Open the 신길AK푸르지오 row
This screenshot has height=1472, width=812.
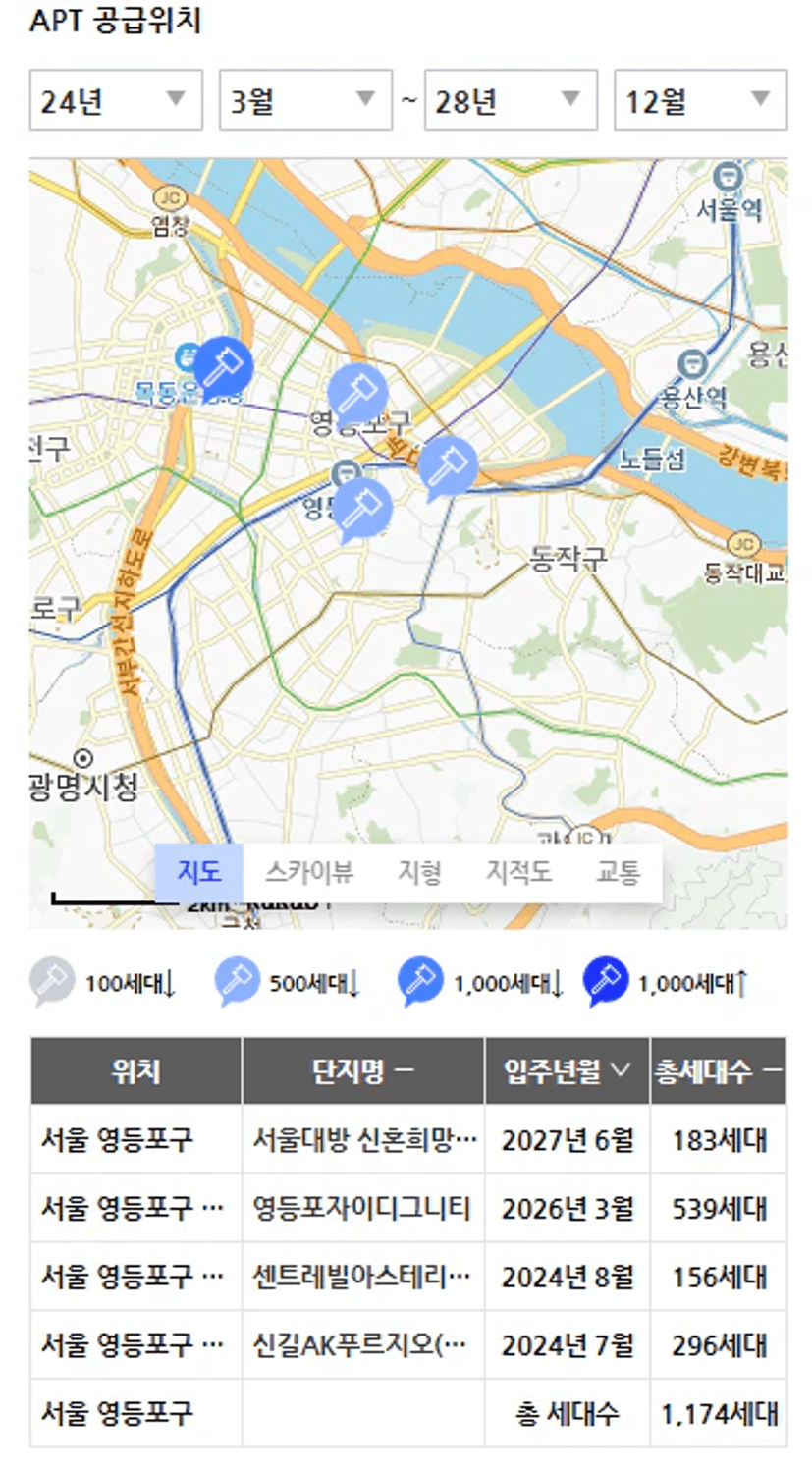(408, 1344)
